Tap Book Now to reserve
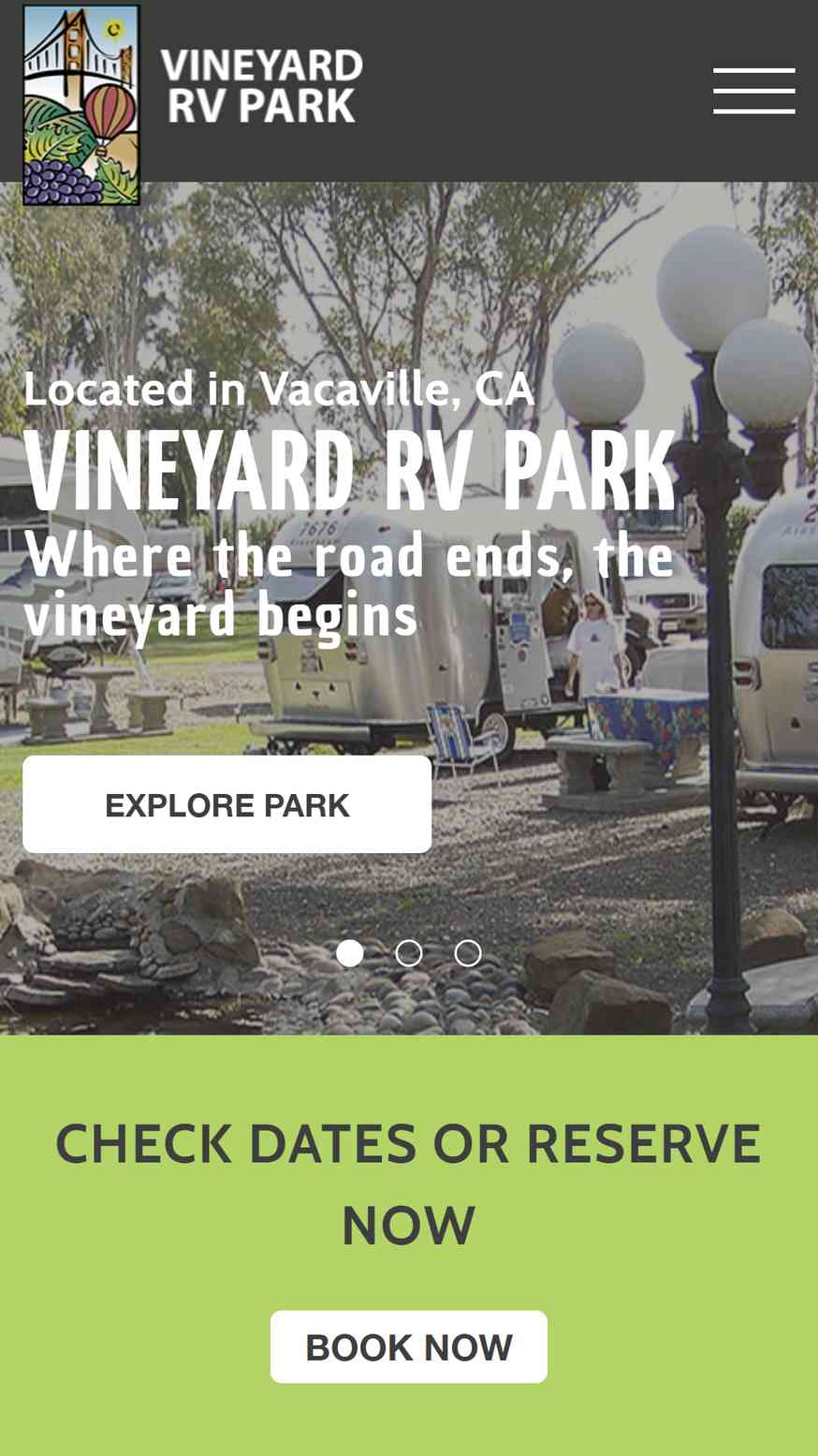 409,1346
